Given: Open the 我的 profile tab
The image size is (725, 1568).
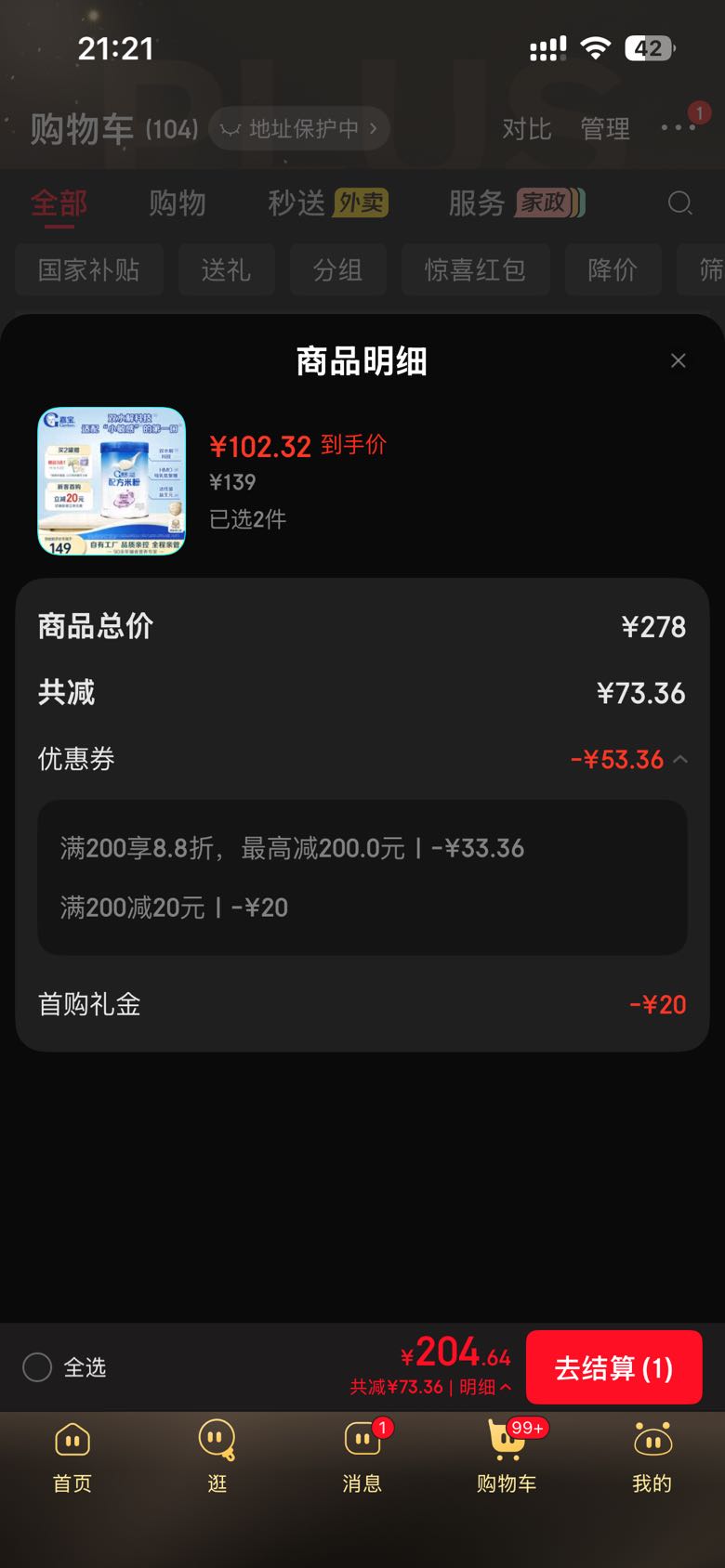Looking at the screenshot, I should 652,1455.
